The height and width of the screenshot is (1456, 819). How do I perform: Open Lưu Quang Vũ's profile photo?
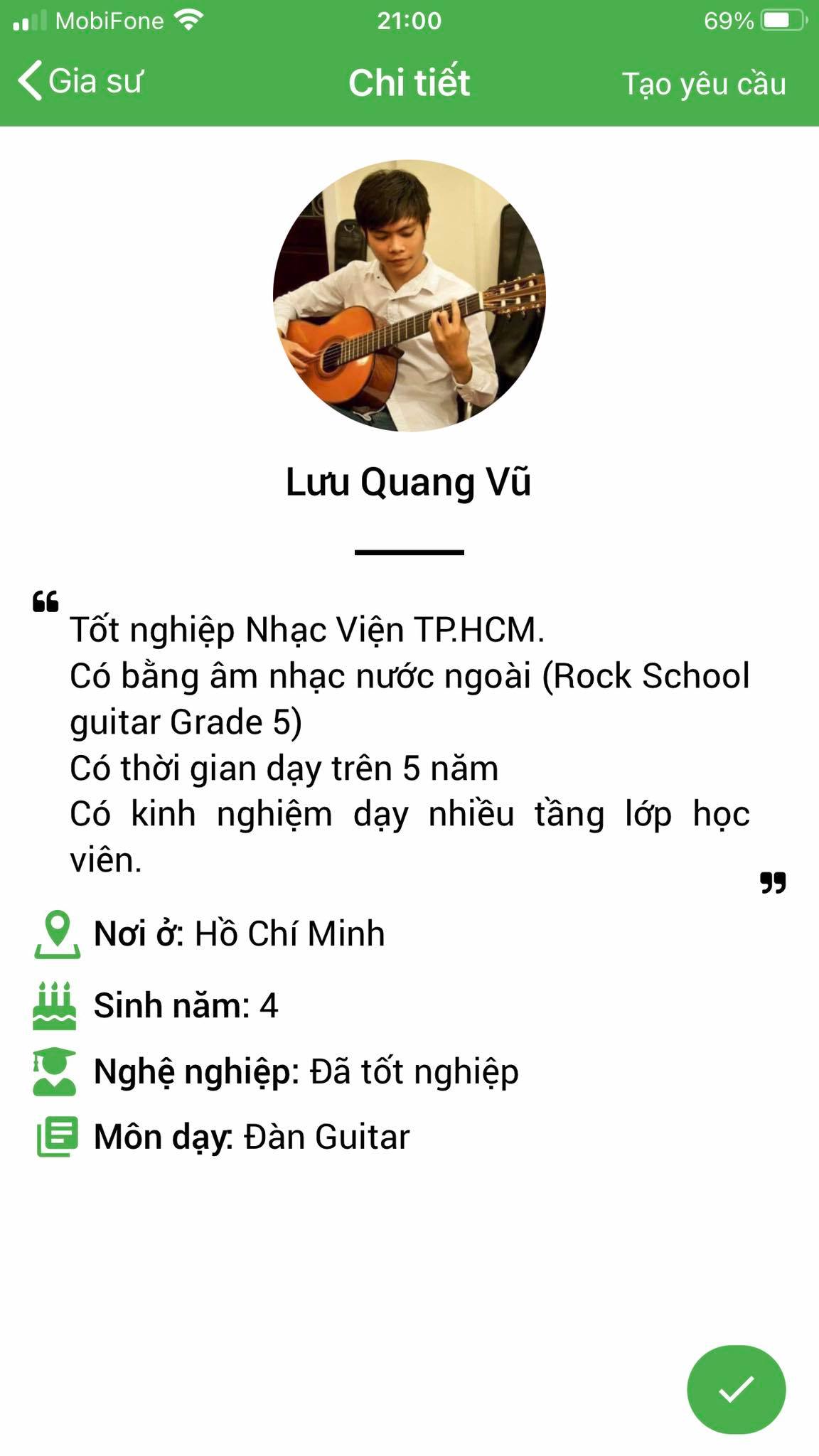[x=409, y=295]
